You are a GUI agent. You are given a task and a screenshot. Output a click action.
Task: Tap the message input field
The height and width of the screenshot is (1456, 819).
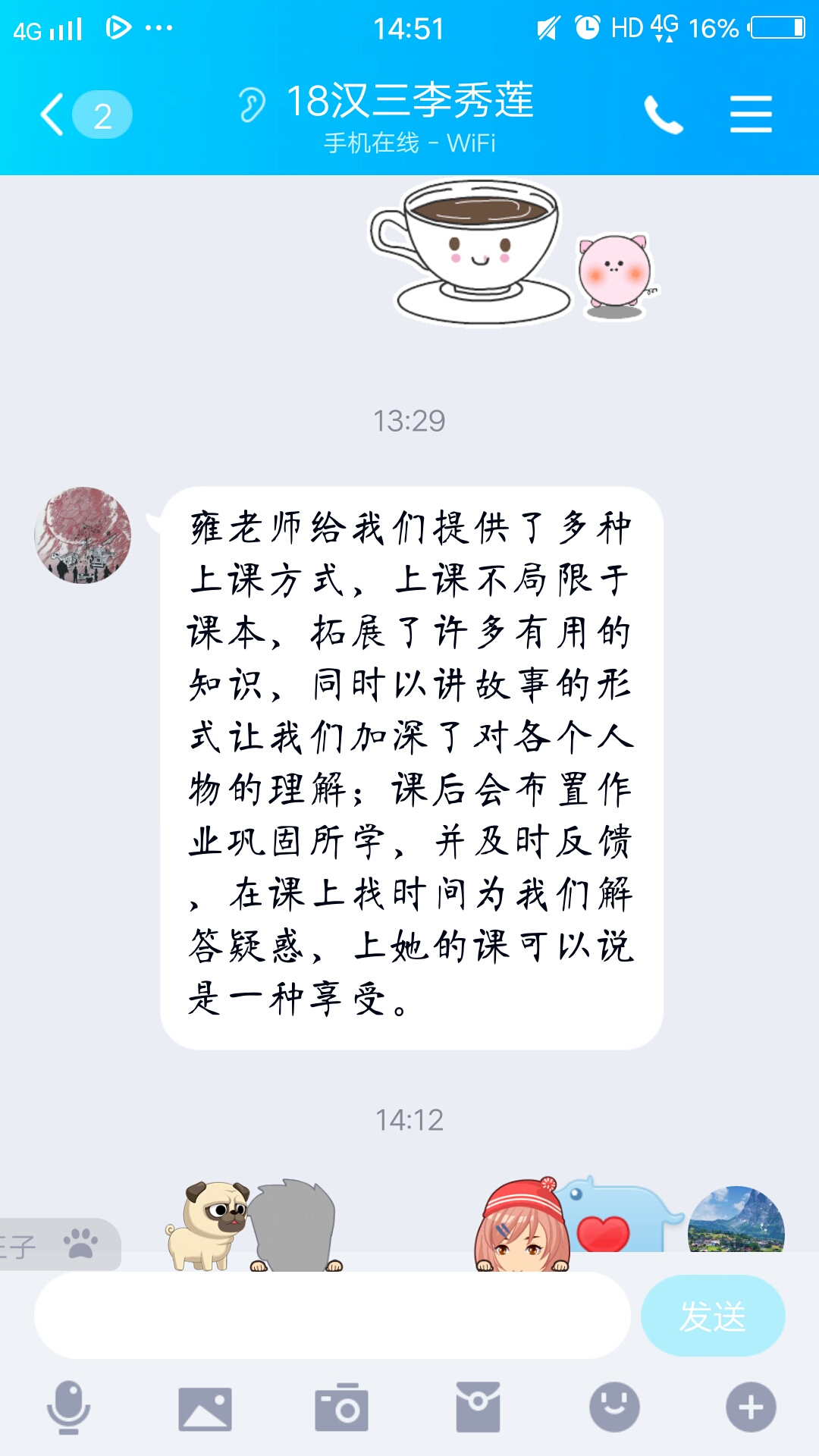click(332, 1316)
